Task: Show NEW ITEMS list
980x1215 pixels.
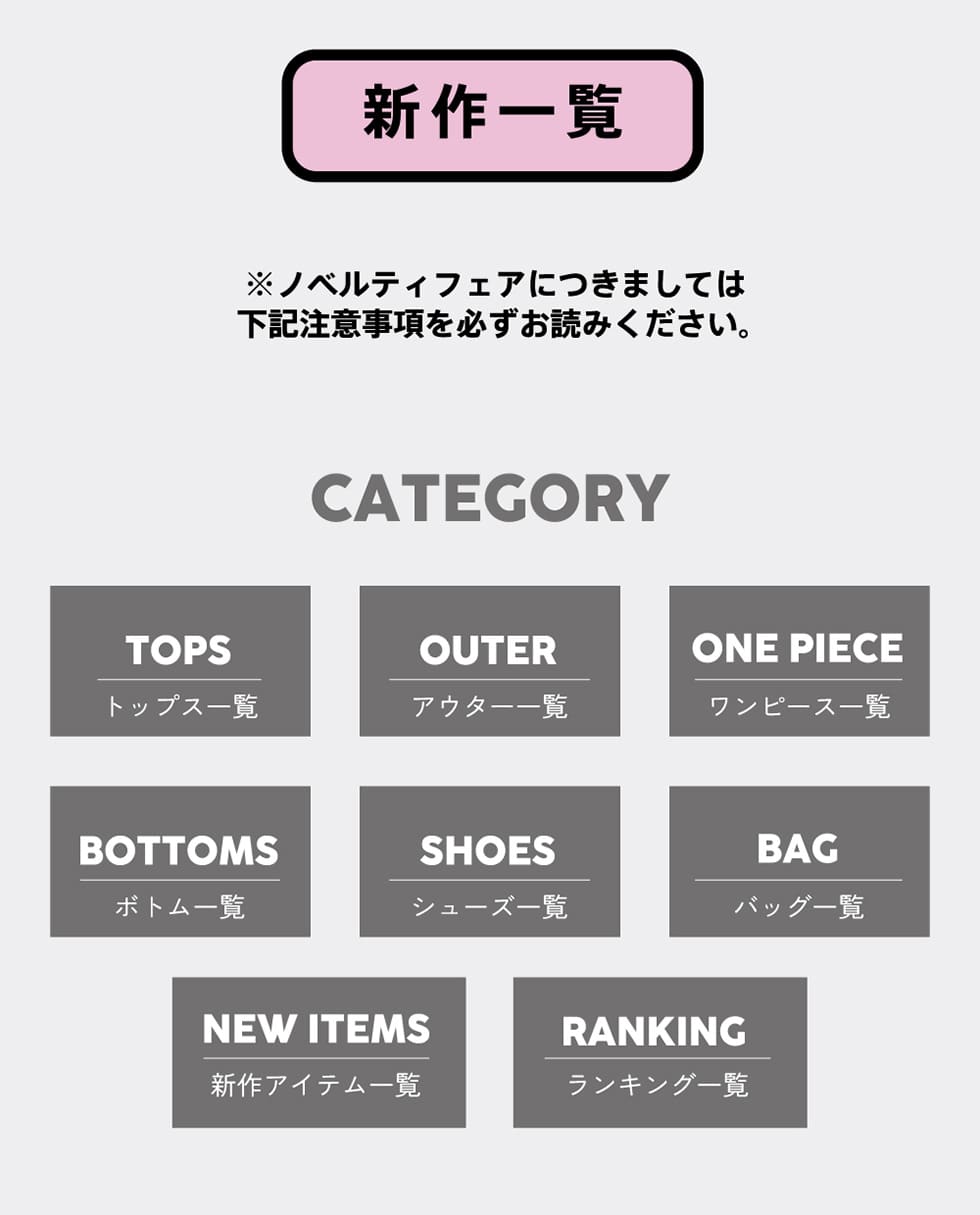Action: 318,1052
